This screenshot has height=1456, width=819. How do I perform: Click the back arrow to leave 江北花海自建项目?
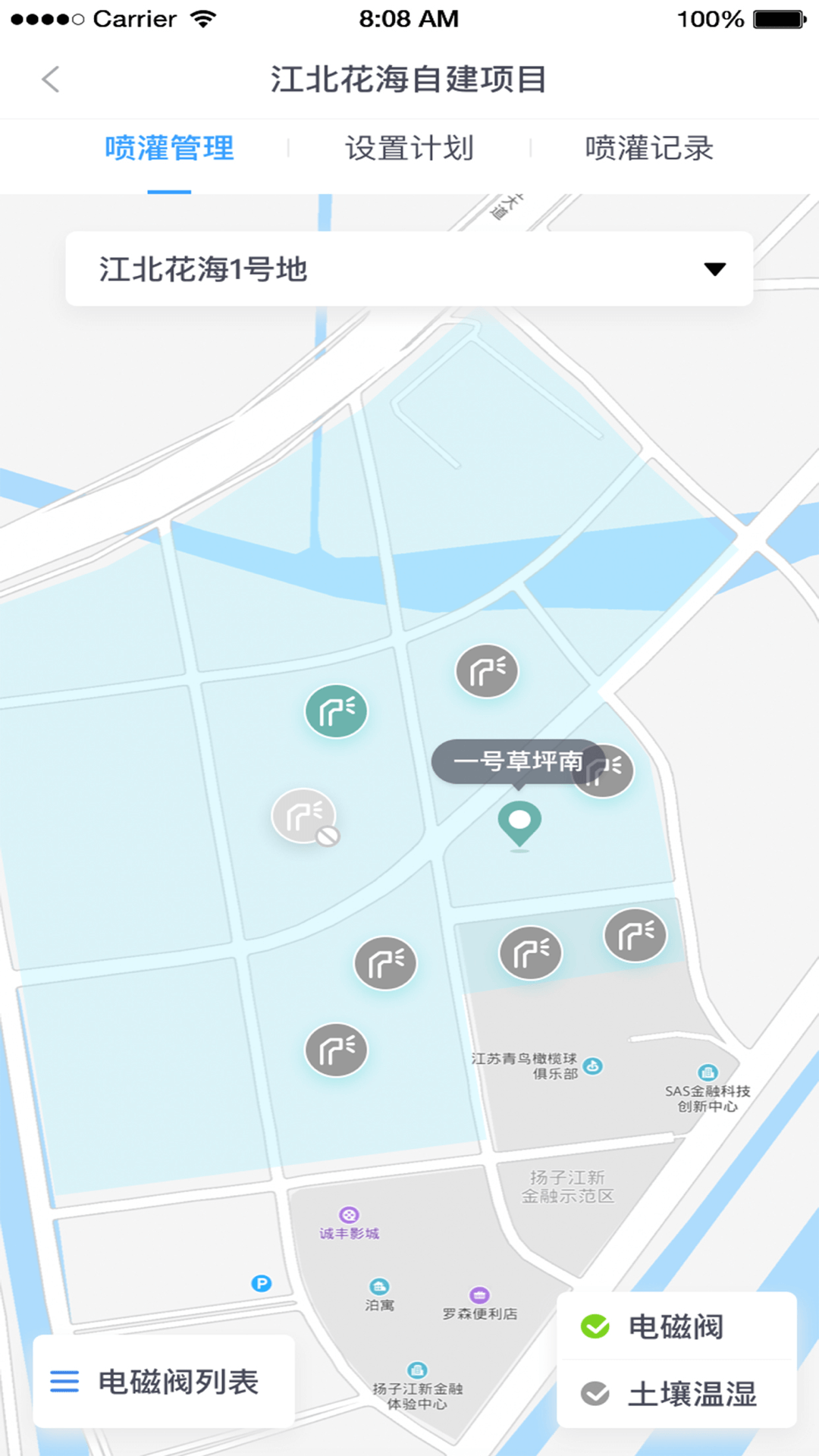click(x=51, y=79)
